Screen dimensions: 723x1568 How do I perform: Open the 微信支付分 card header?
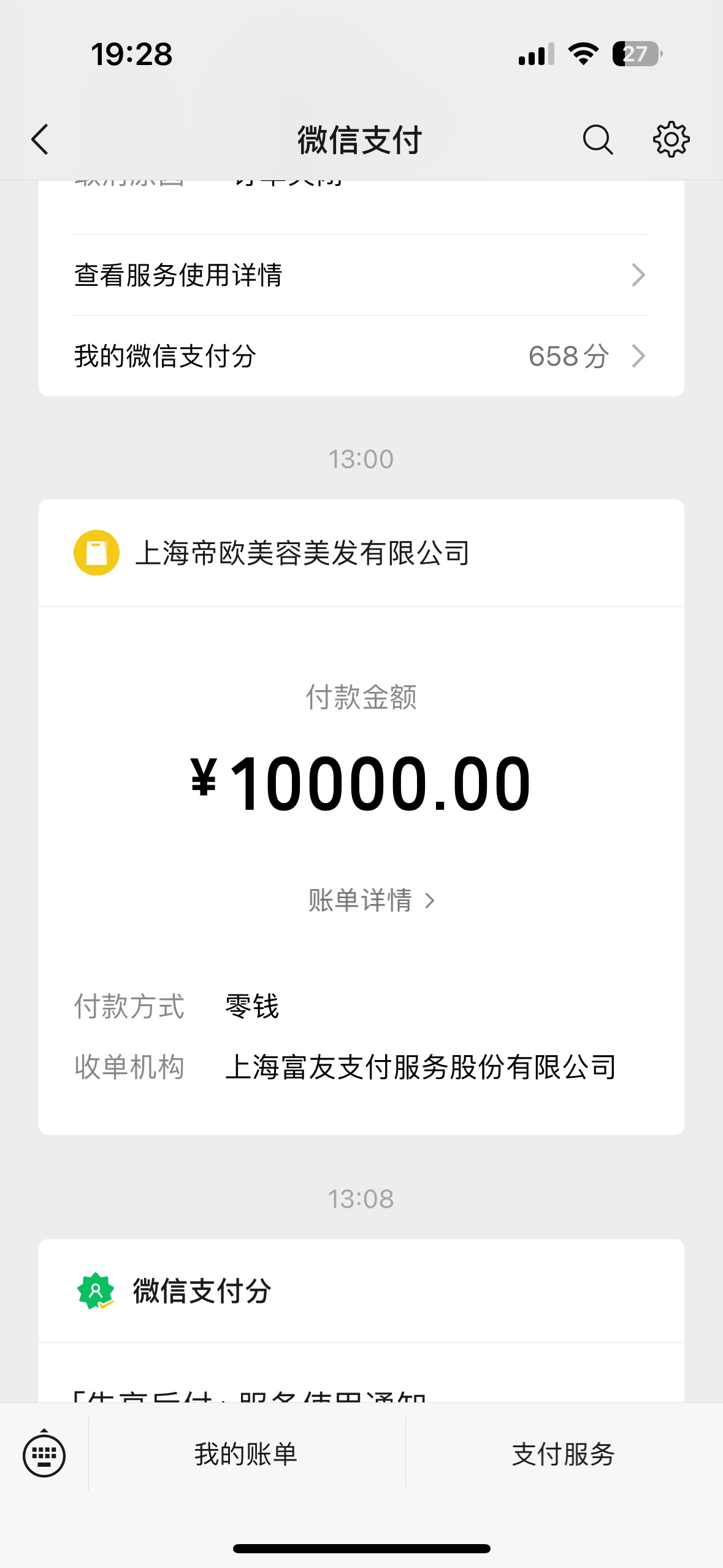click(361, 1291)
